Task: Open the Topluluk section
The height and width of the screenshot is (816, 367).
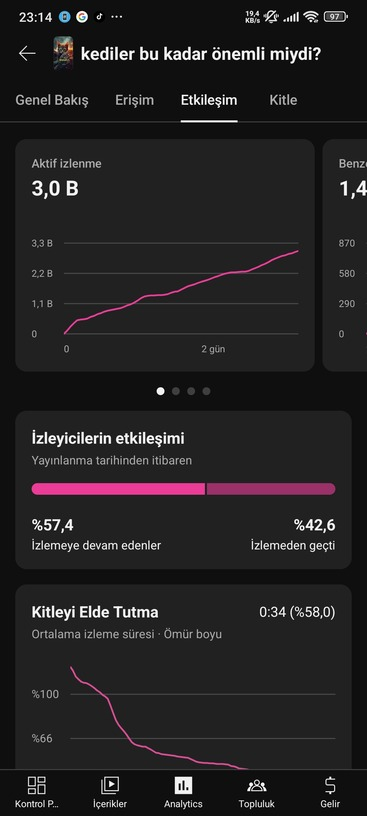Action: [x=257, y=792]
